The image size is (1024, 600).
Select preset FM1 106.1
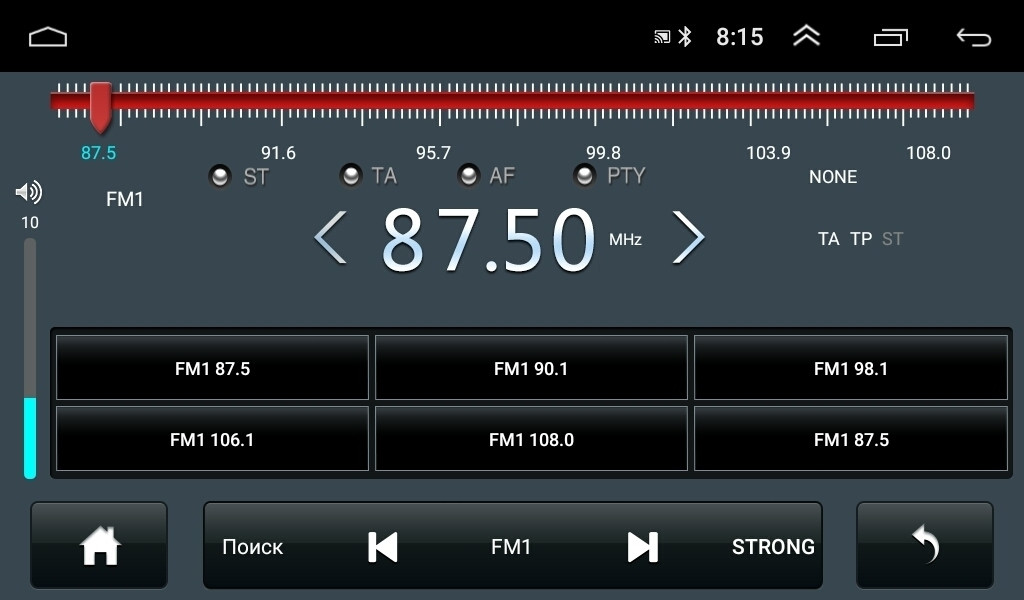click(x=212, y=439)
